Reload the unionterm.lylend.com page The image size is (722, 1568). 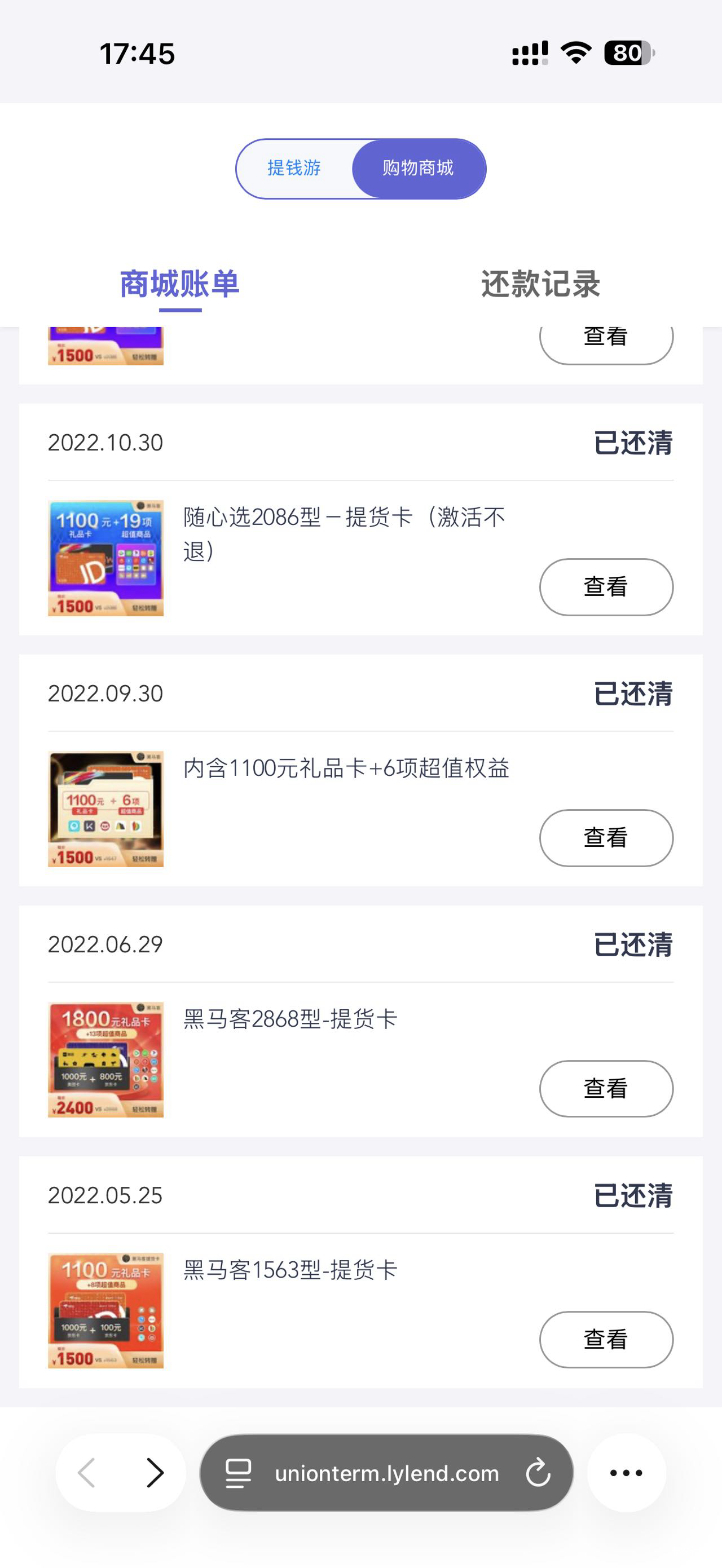[x=538, y=1473]
